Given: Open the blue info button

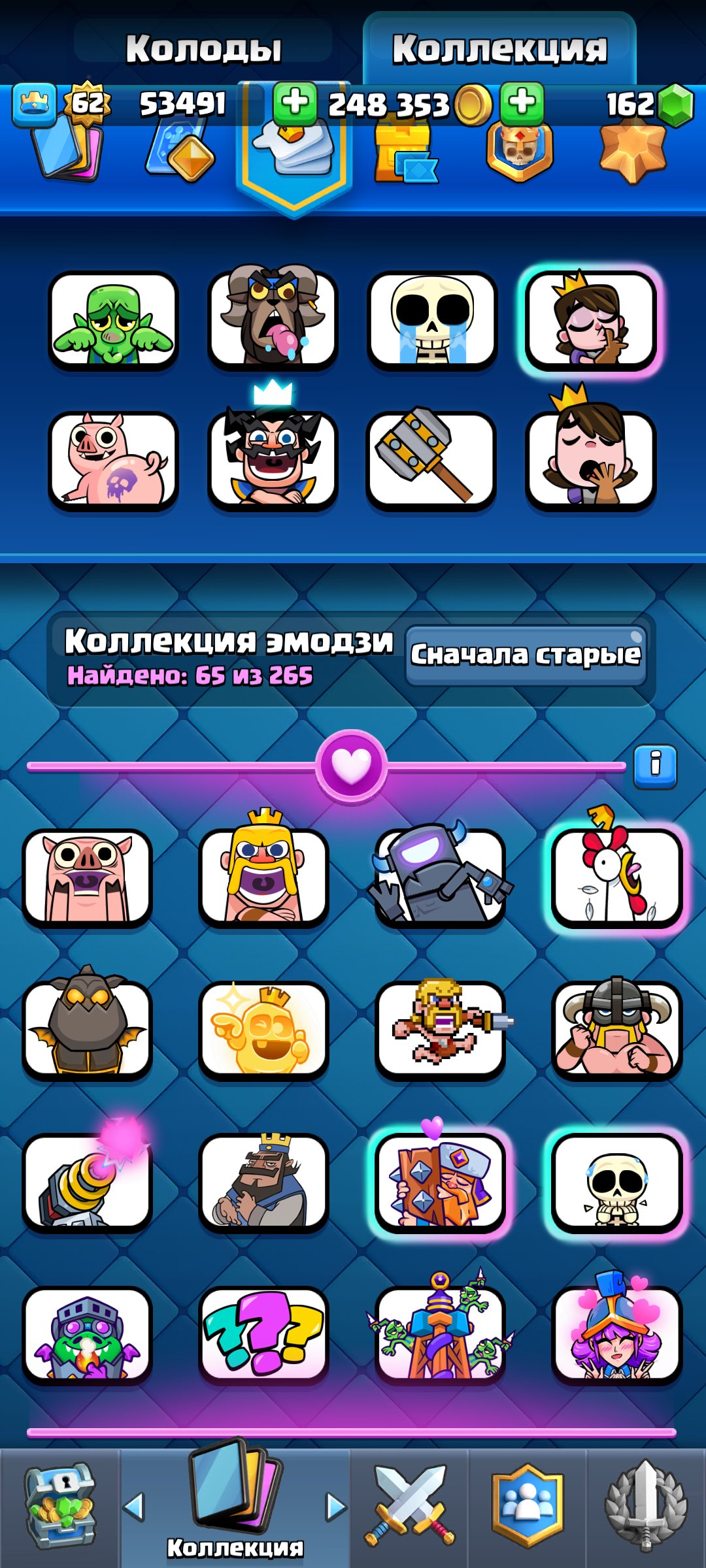Looking at the screenshot, I should coord(655,766).
